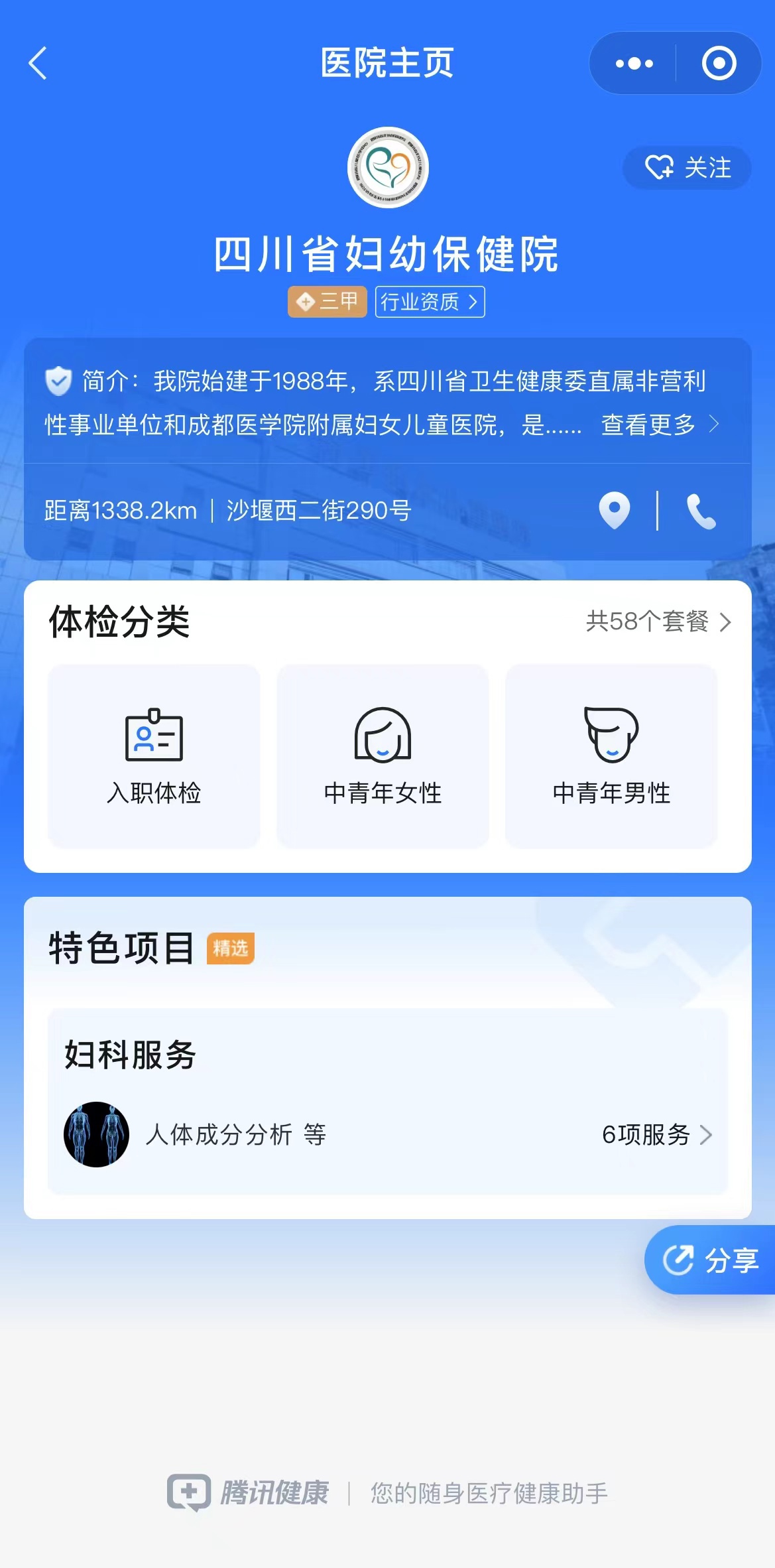Follow the hospital with 关注 button
Screen dimensions: 775x1568
click(687, 168)
